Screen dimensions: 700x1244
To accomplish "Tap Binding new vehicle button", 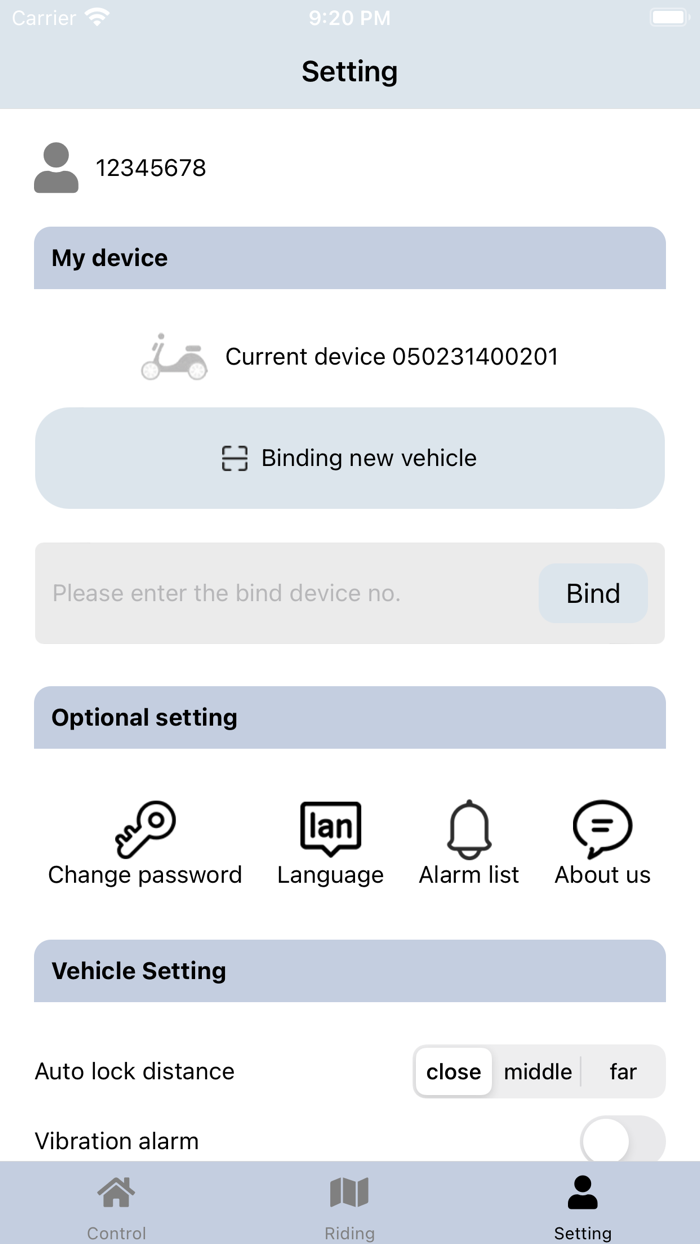I will [350, 458].
